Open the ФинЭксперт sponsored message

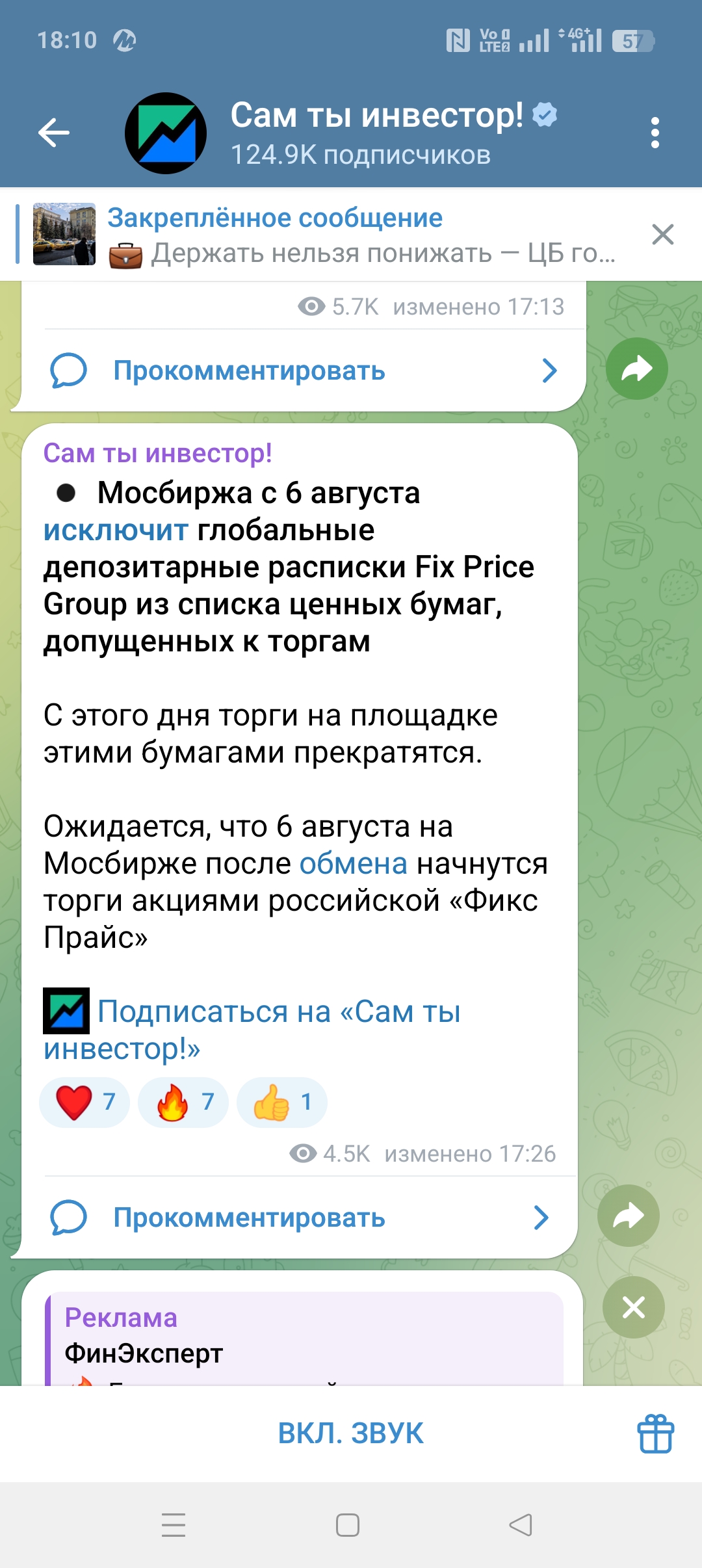[303, 1338]
